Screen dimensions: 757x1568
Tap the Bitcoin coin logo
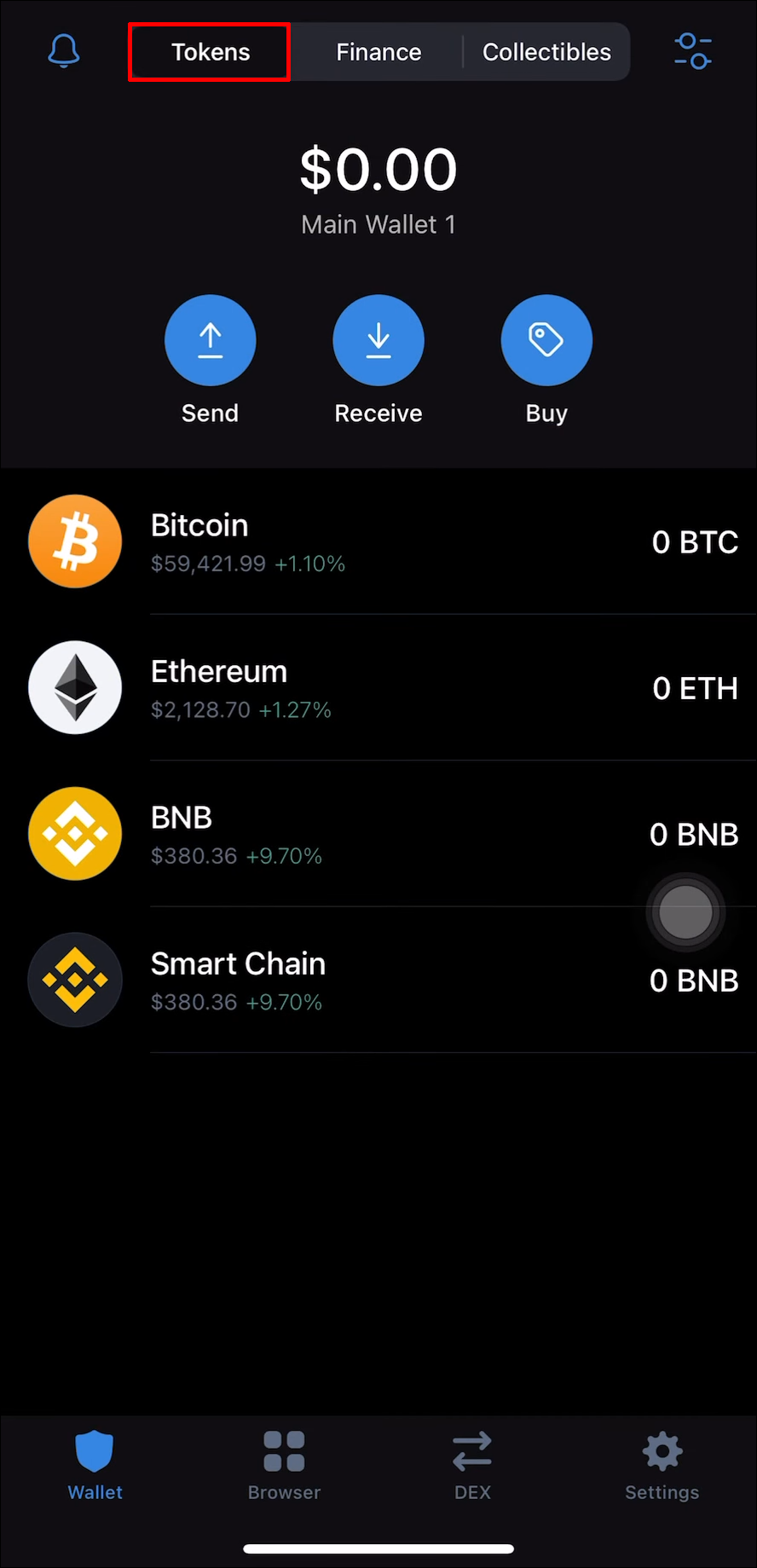click(x=75, y=541)
